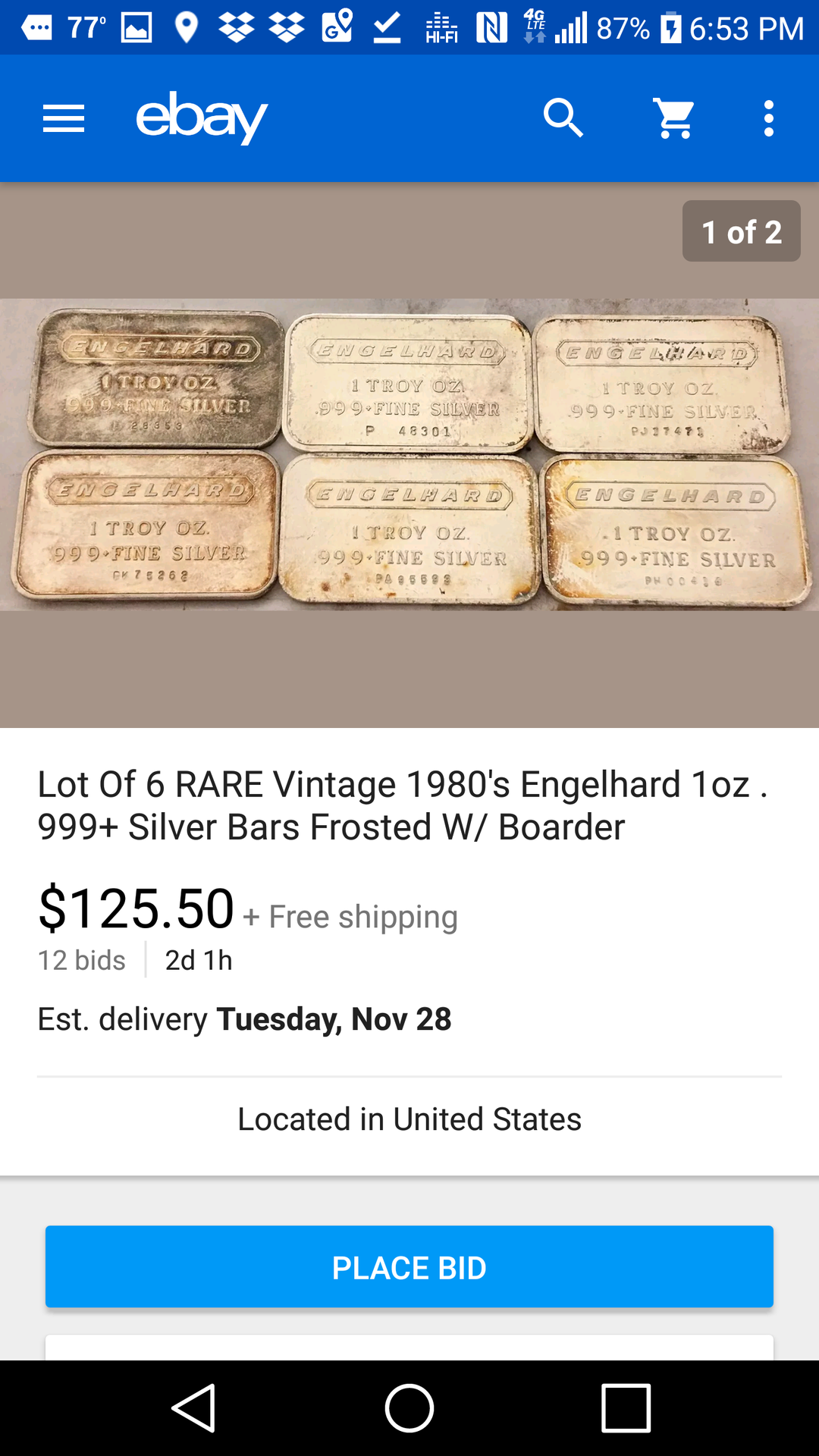Tap the eBay logo
Viewport: 819px width, 1456px height.
pyautogui.click(x=201, y=118)
